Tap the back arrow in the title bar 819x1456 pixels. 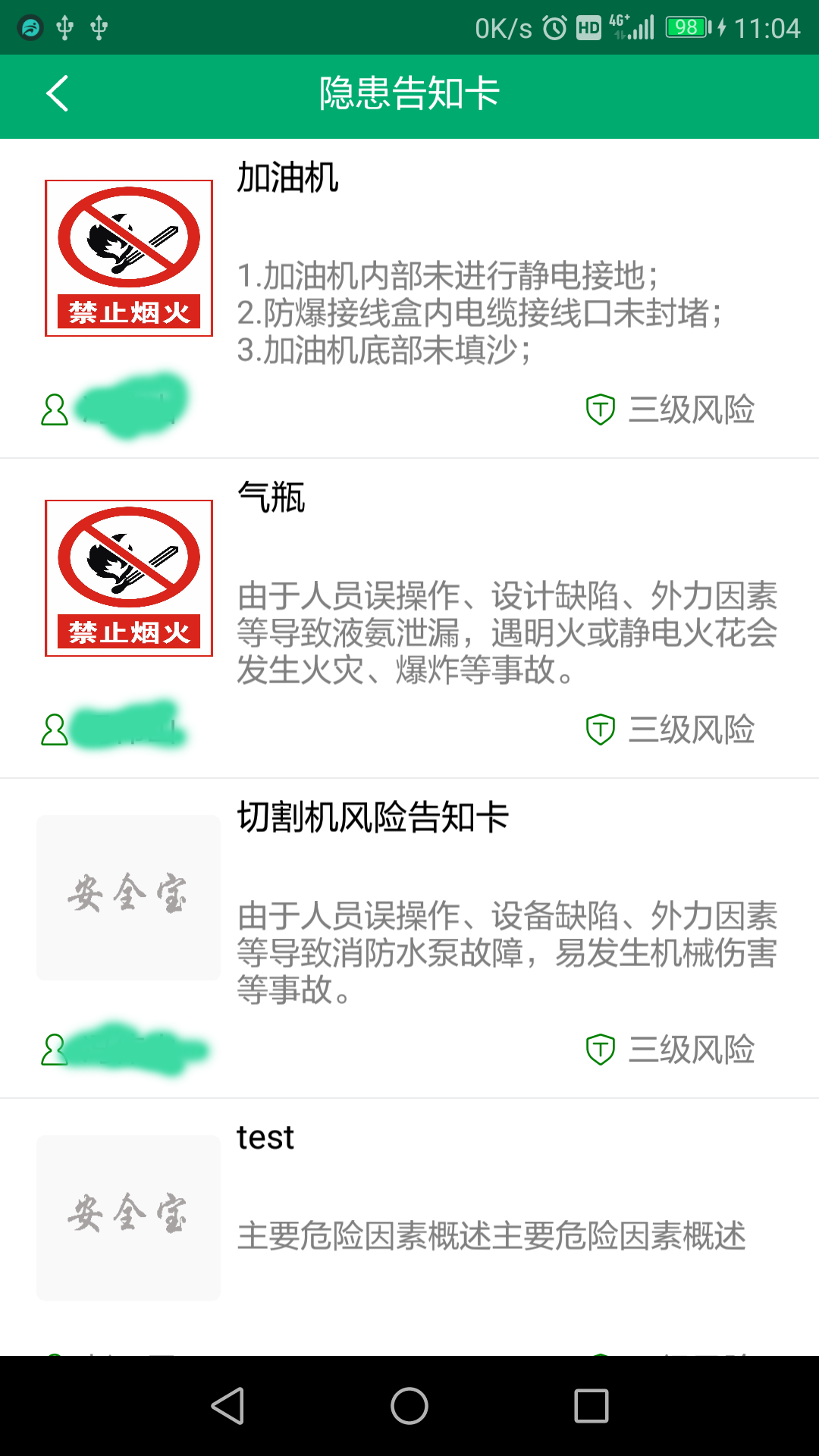tap(58, 93)
